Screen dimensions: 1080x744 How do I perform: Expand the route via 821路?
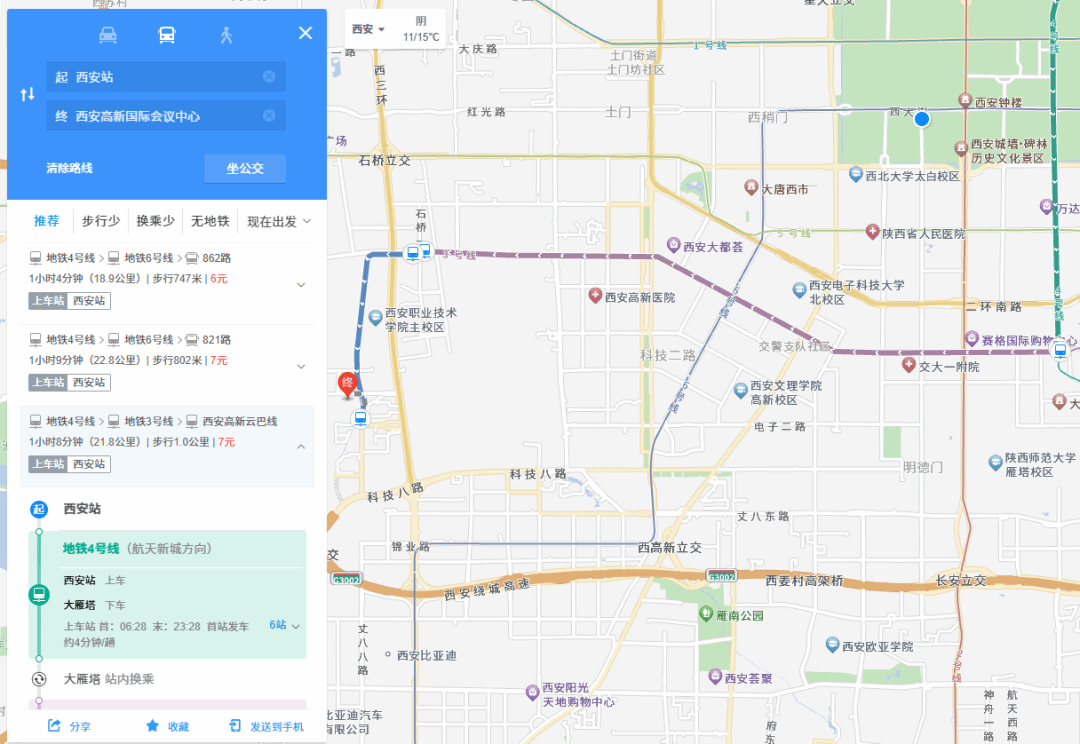[301, 367]
